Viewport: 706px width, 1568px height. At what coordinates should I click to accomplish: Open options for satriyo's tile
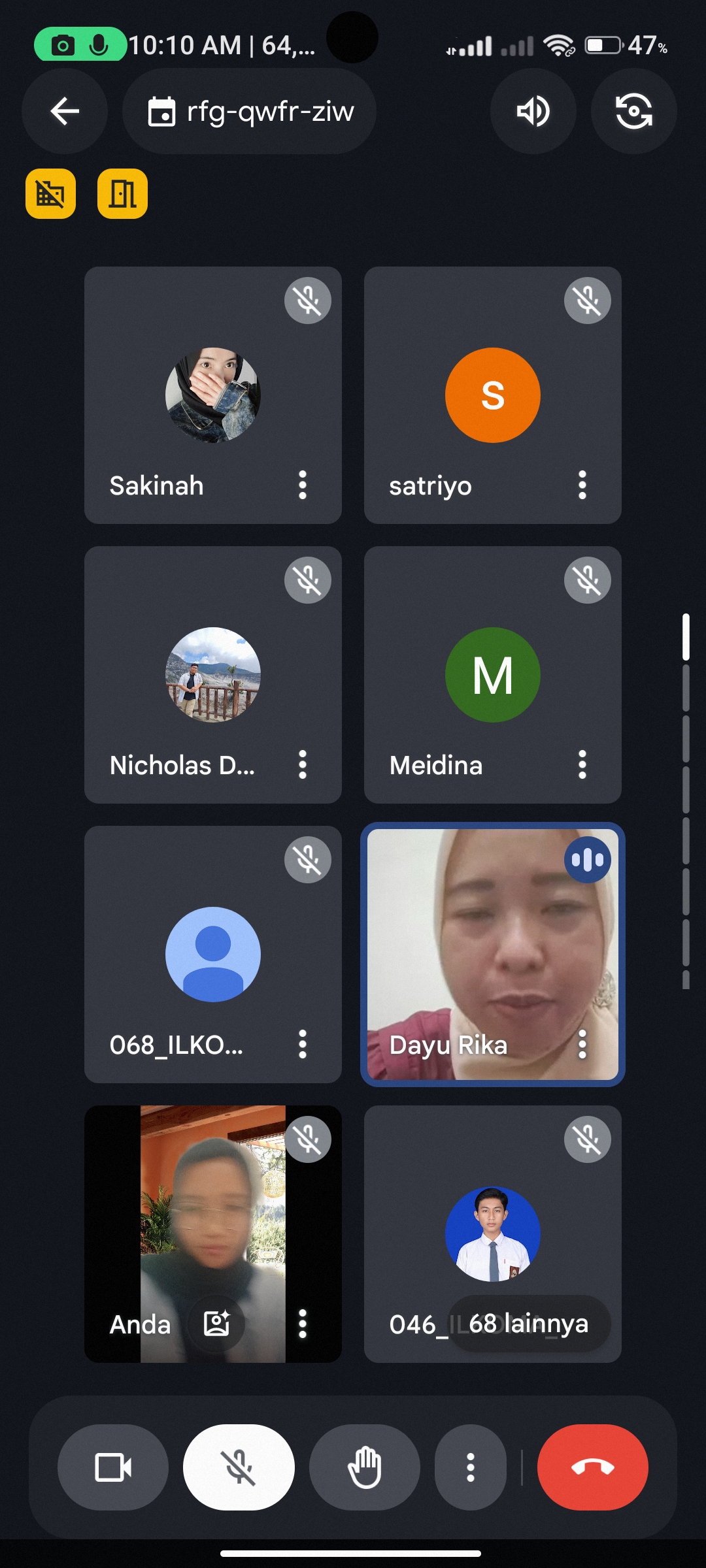(582, 485)
